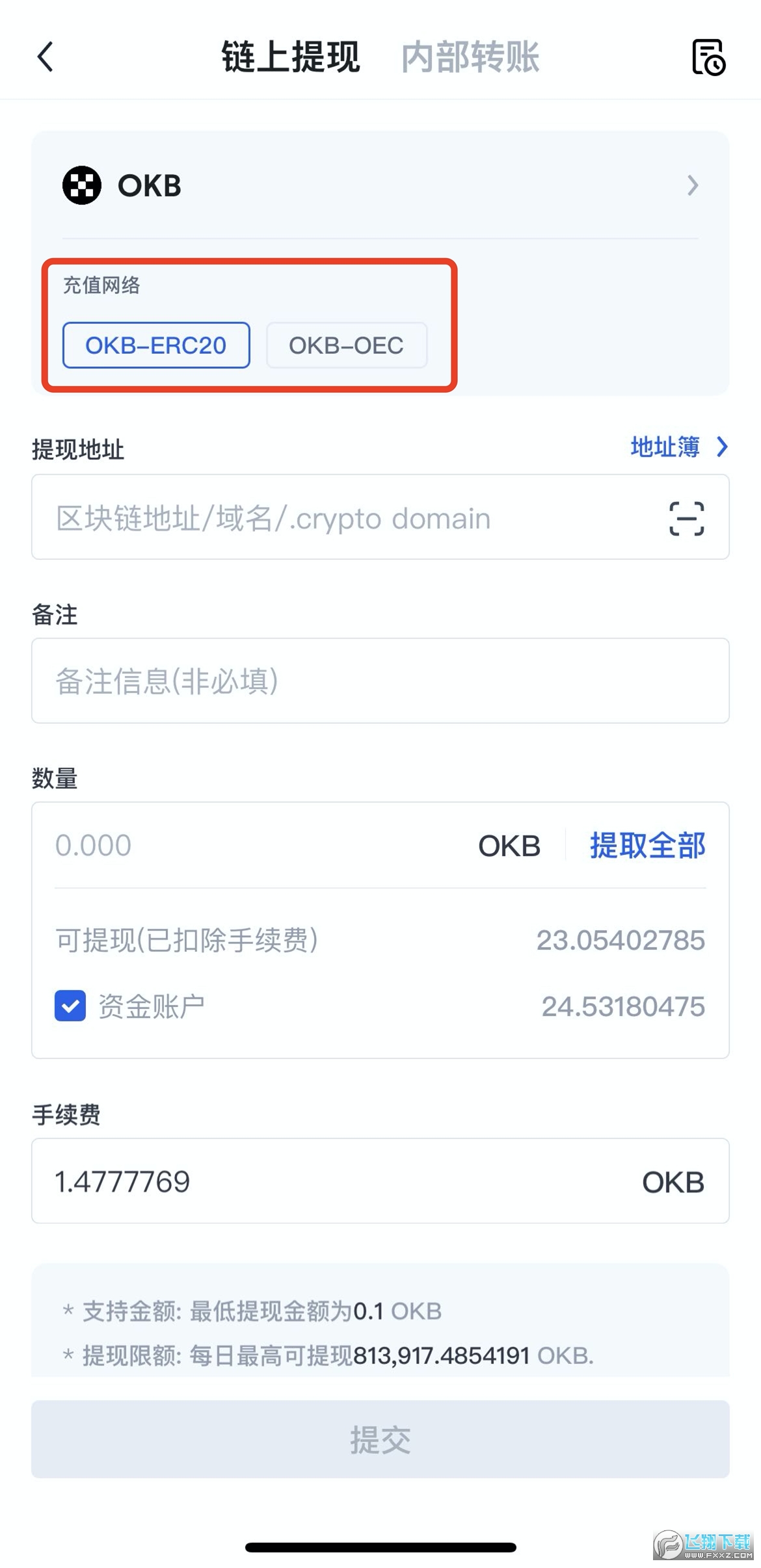Tap the 备注信息 remark field
Screen dimensions: 761x1568
pyautogui.click(x=380, y=681)
